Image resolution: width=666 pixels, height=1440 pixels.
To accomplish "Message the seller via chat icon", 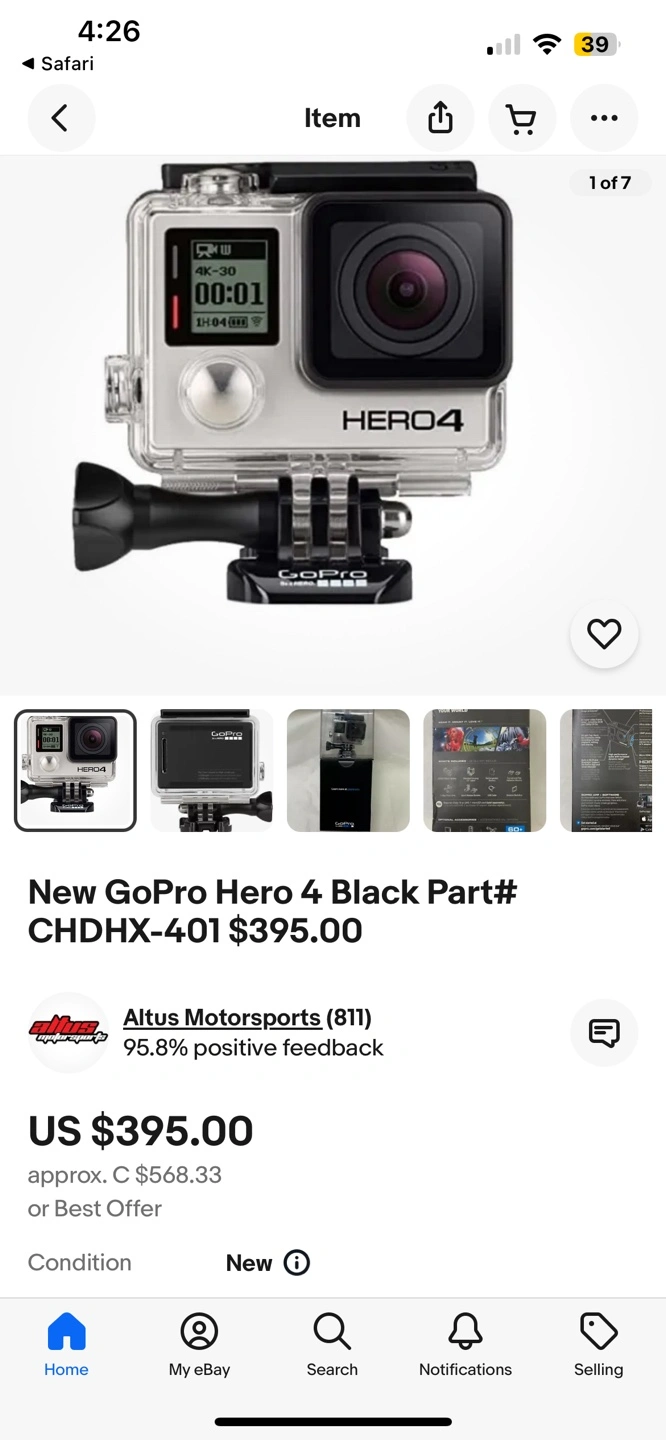I will [x=604, y=1032].
